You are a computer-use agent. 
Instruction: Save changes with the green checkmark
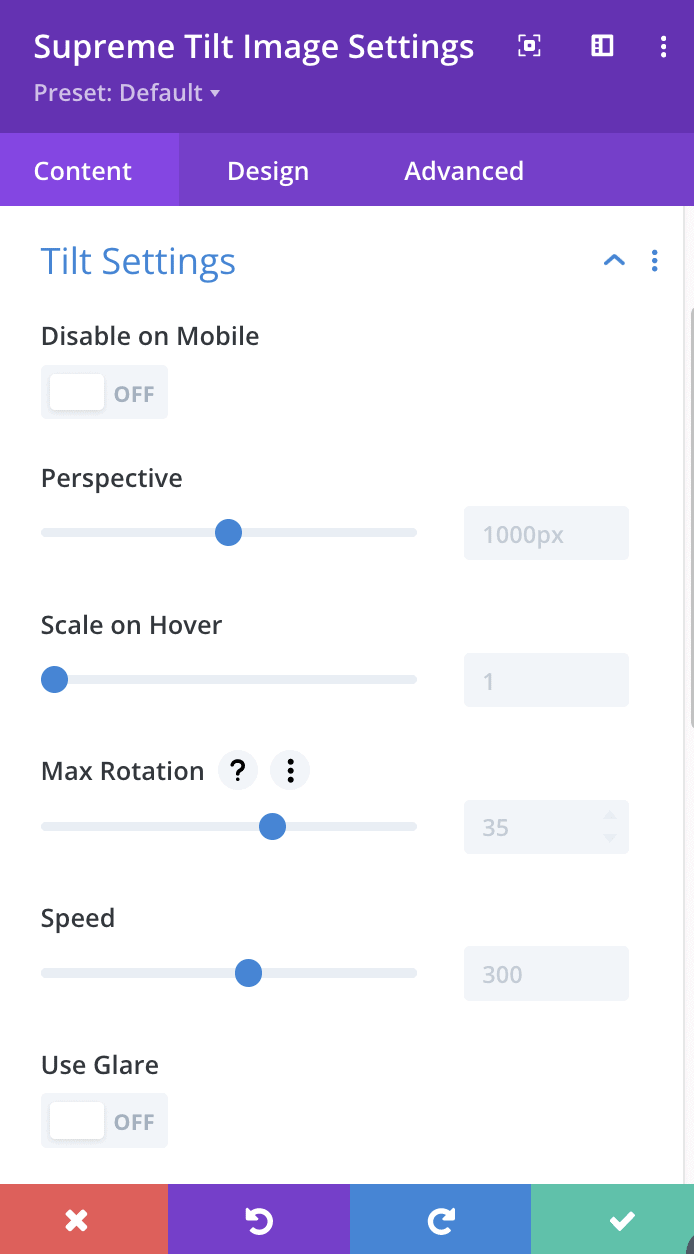pos(622,1219)
